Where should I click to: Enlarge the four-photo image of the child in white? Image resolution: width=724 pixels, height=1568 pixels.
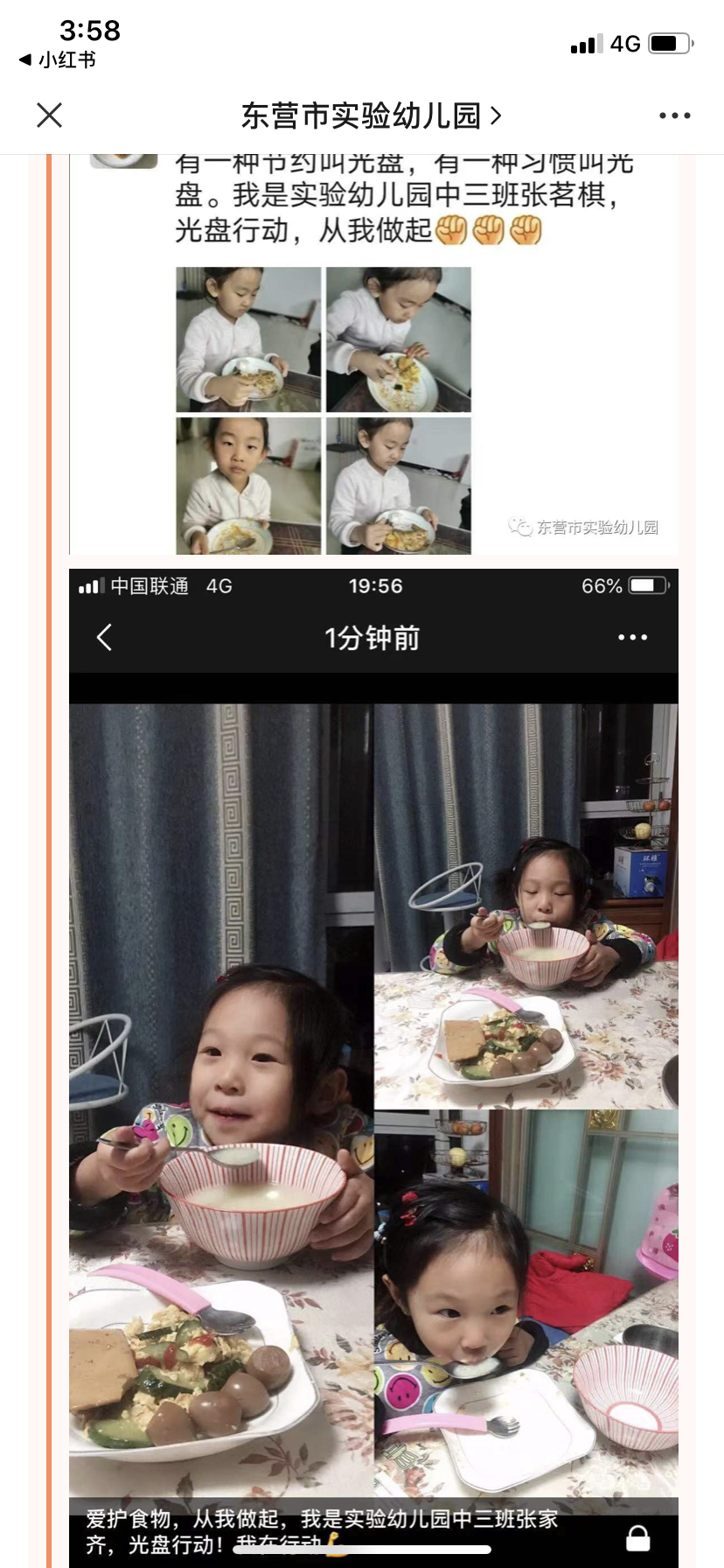(x=324, y=410)
